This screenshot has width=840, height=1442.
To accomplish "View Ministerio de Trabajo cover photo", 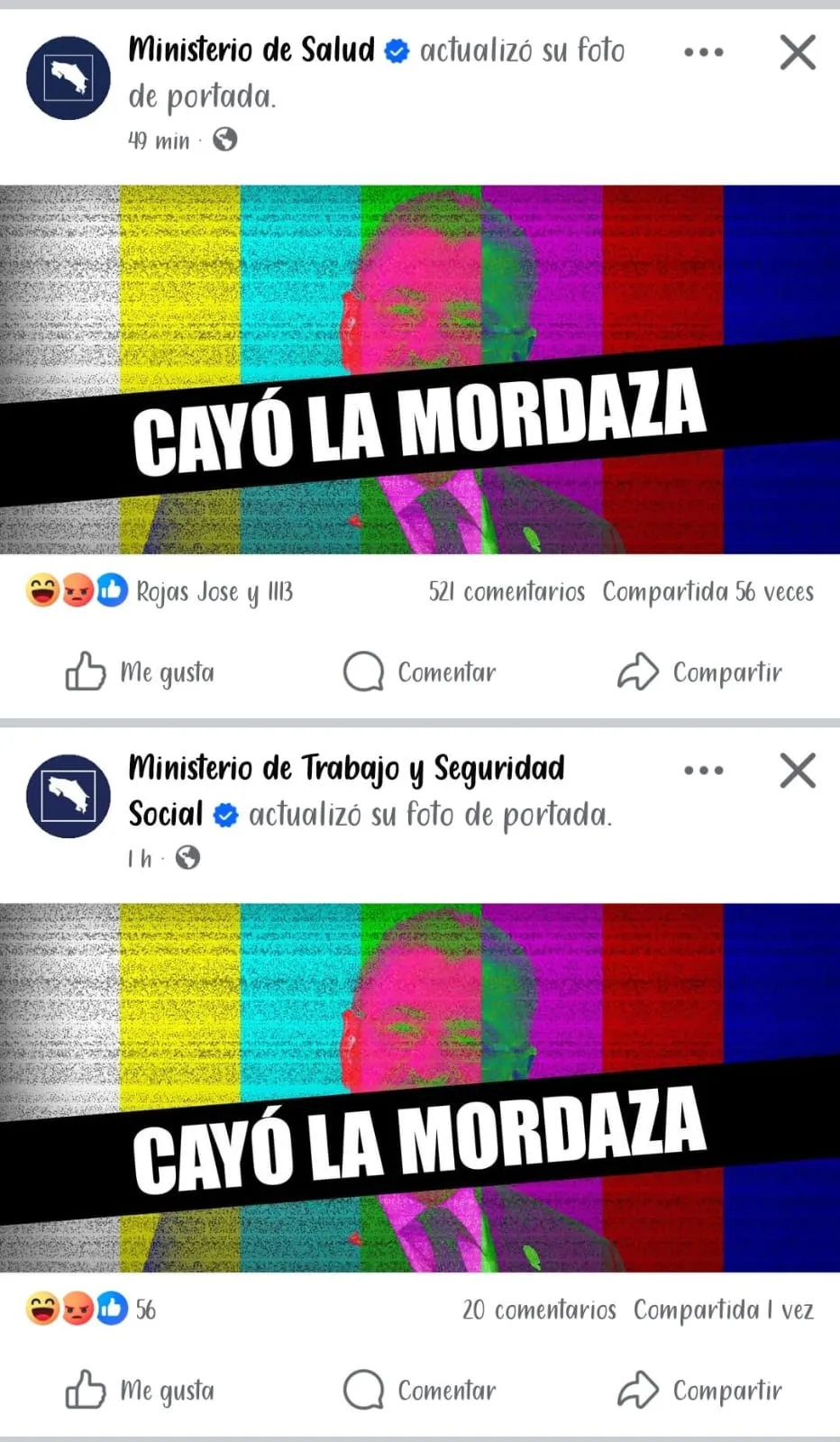I will tap(420, 1088).
